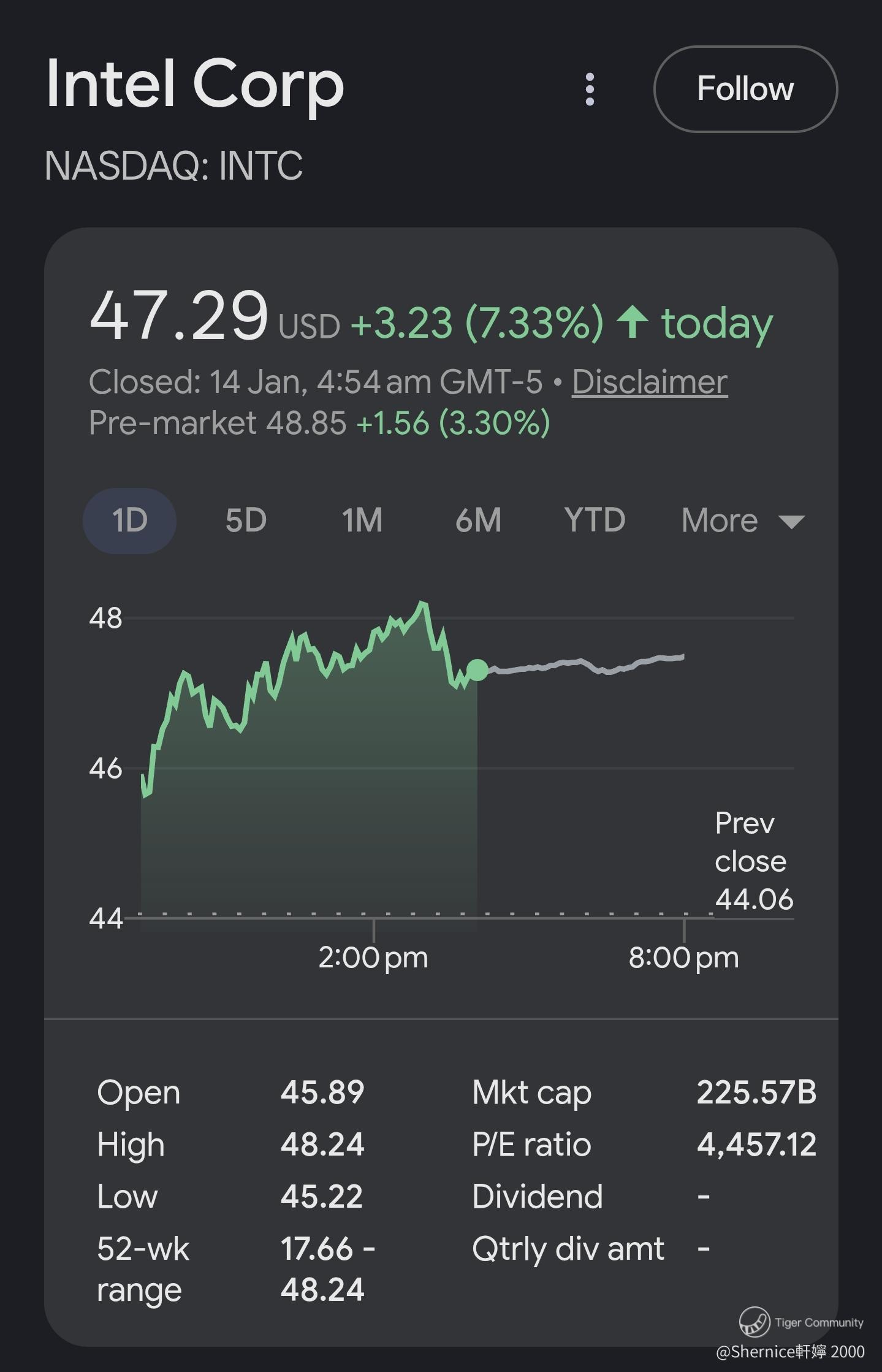Show the 1M price chart
Screen dimensions: 882x1372
click(362, 520)
